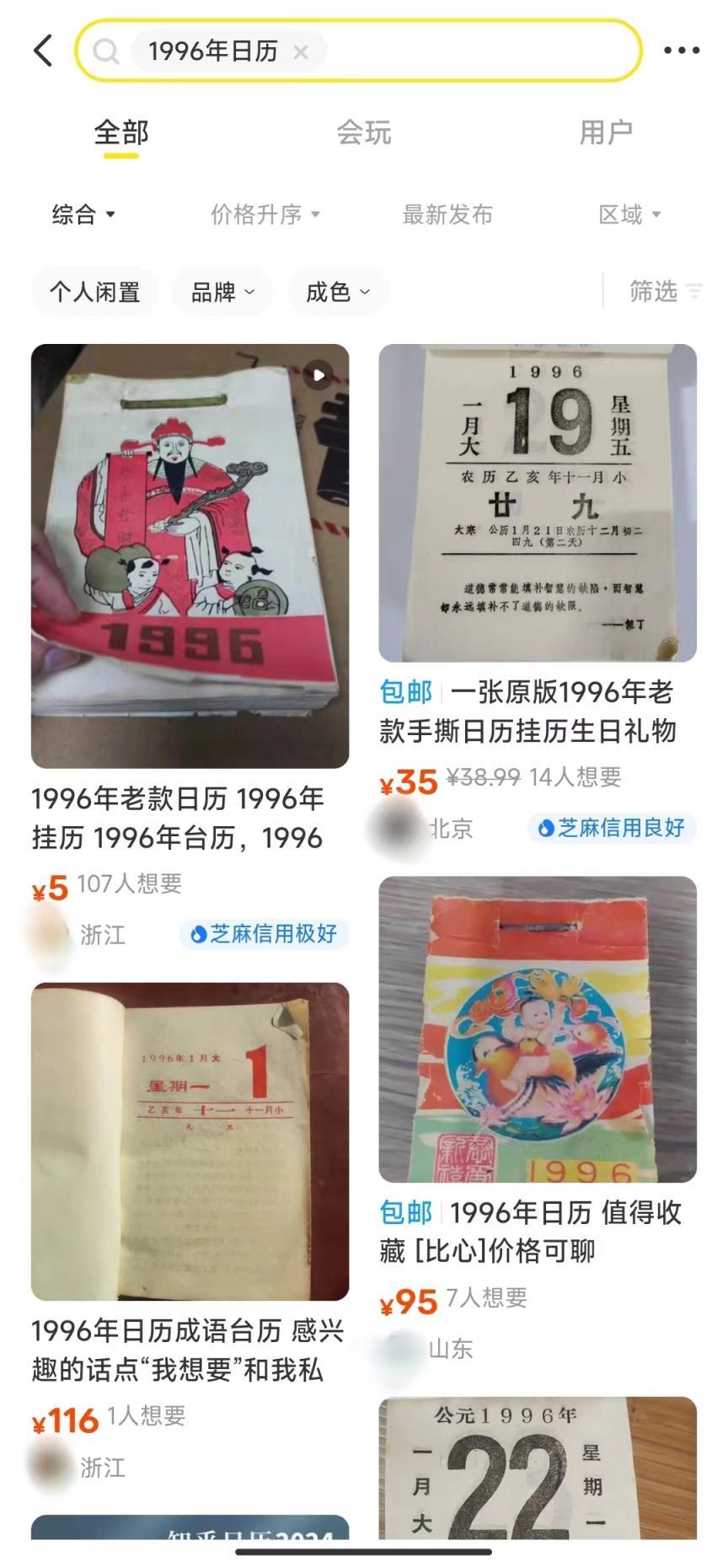Viewport: 728px width, 1568px height.
Task: Open the ¥5 1996年老款日历 listing
Action: pyautogui.click(x=190, y=556)
